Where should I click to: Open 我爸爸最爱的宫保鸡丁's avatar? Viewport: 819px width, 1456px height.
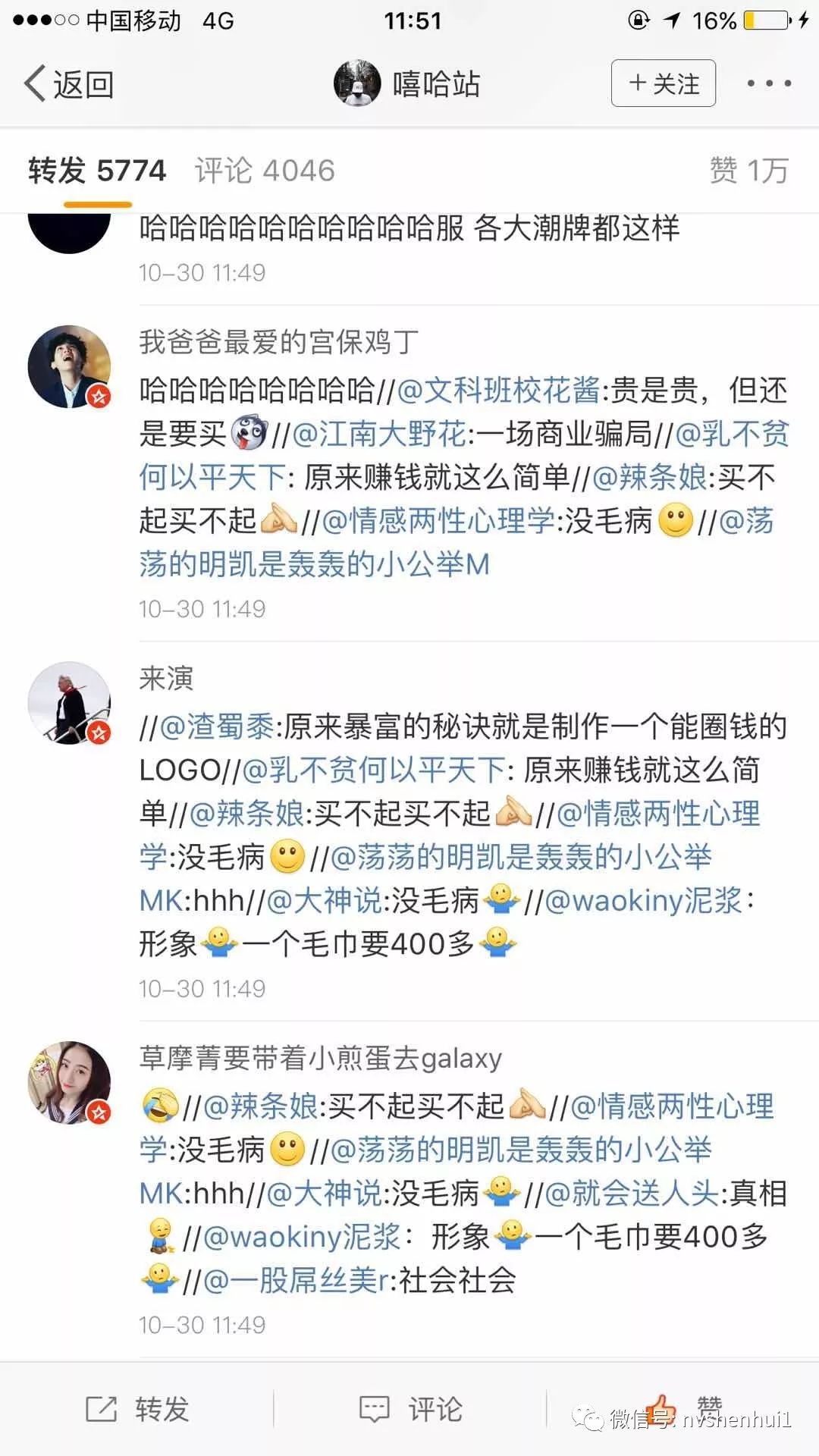70,367
